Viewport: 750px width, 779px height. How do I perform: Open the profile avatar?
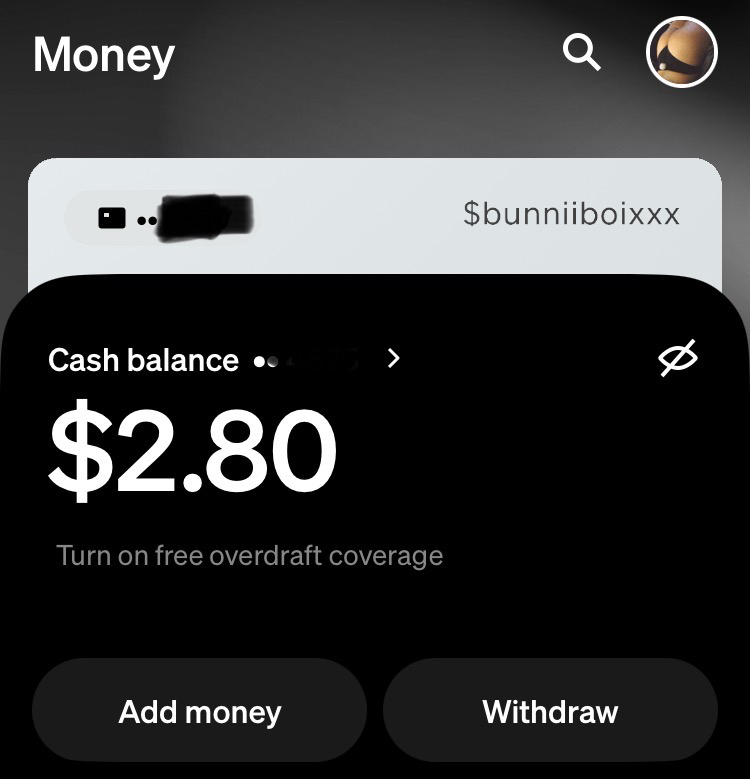(x=682, y=52)
